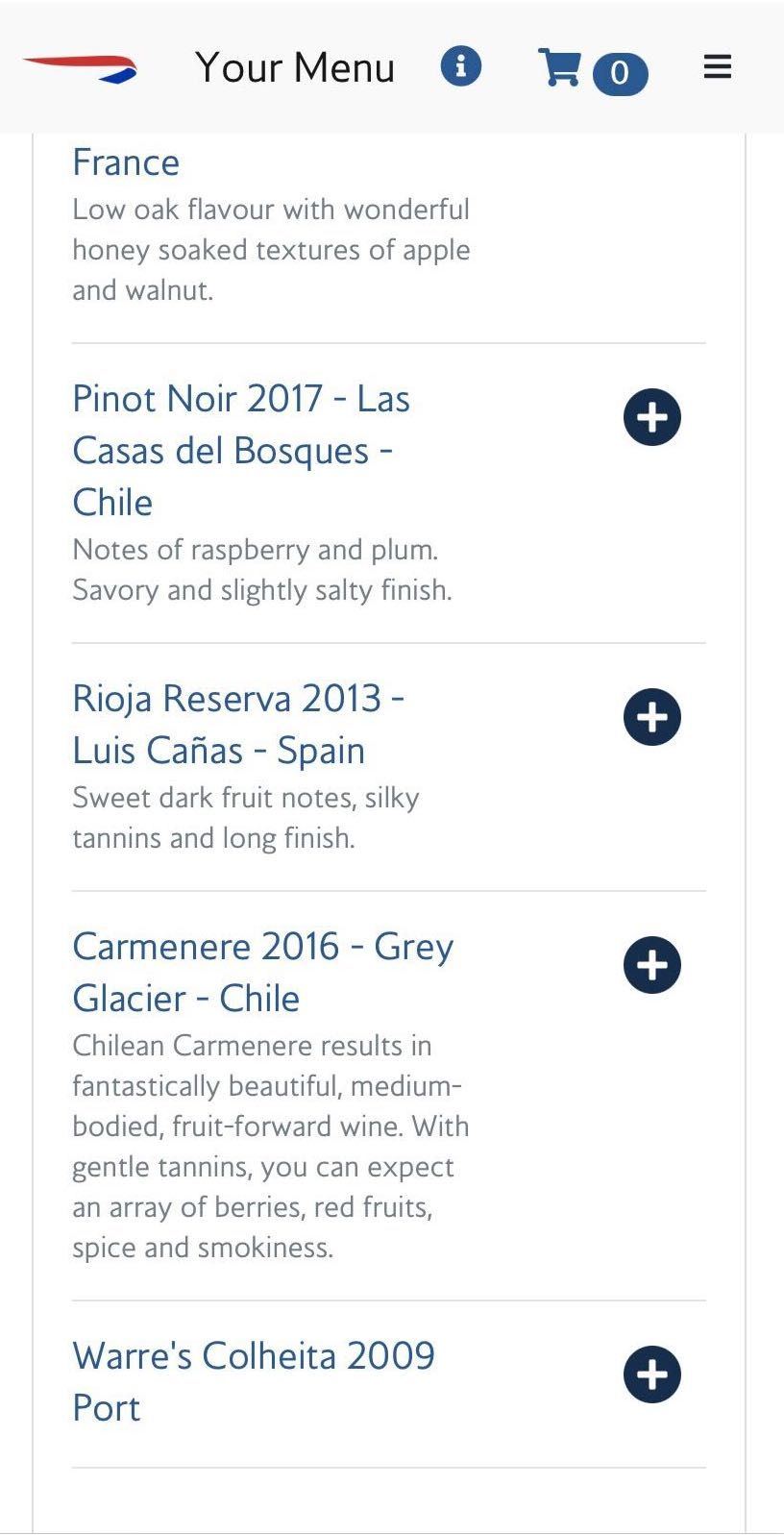784x1535 pixels.
Task: Add Rioja Reserva 2013 to the order
Action: coord(651,717)
